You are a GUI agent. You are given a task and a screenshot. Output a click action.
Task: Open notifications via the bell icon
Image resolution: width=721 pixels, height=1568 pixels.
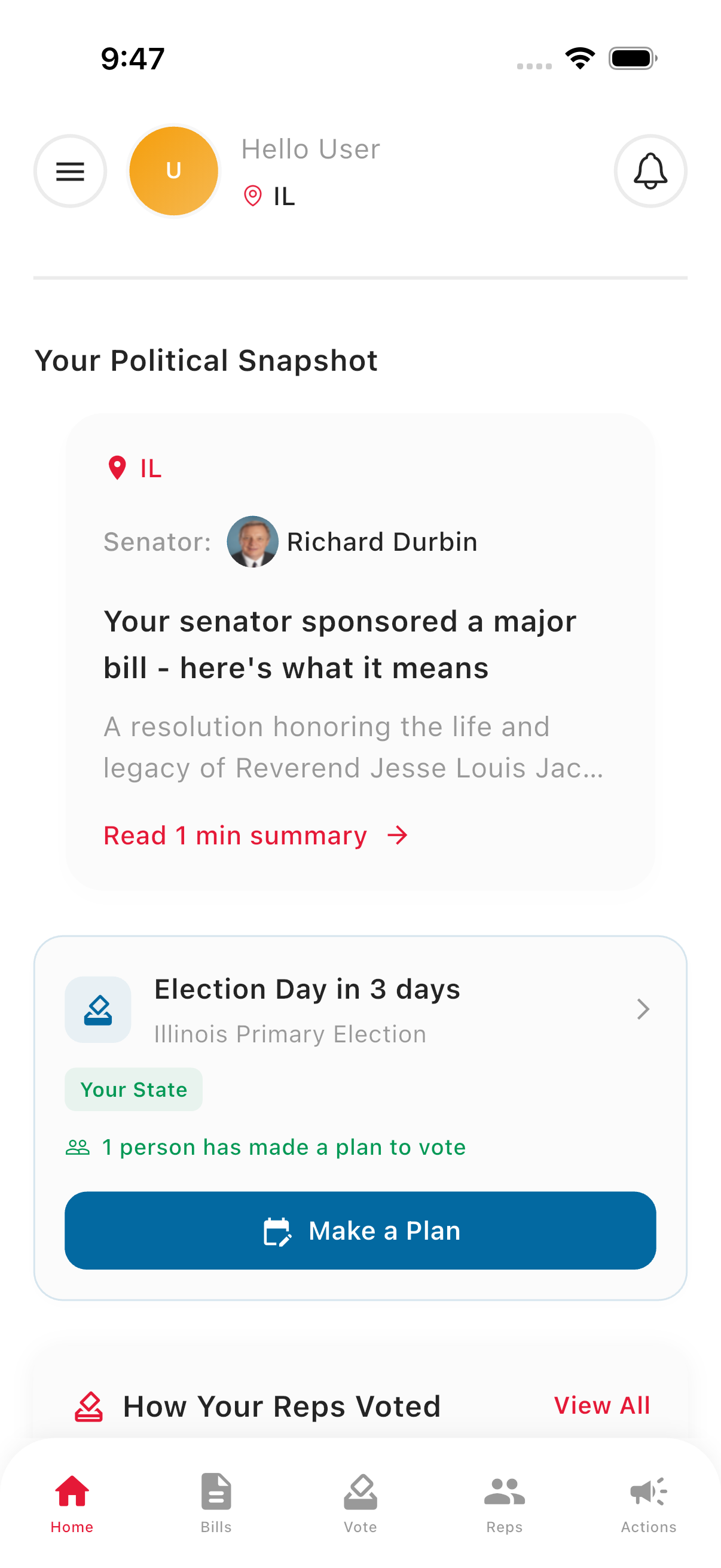click(x=650, y=171)
